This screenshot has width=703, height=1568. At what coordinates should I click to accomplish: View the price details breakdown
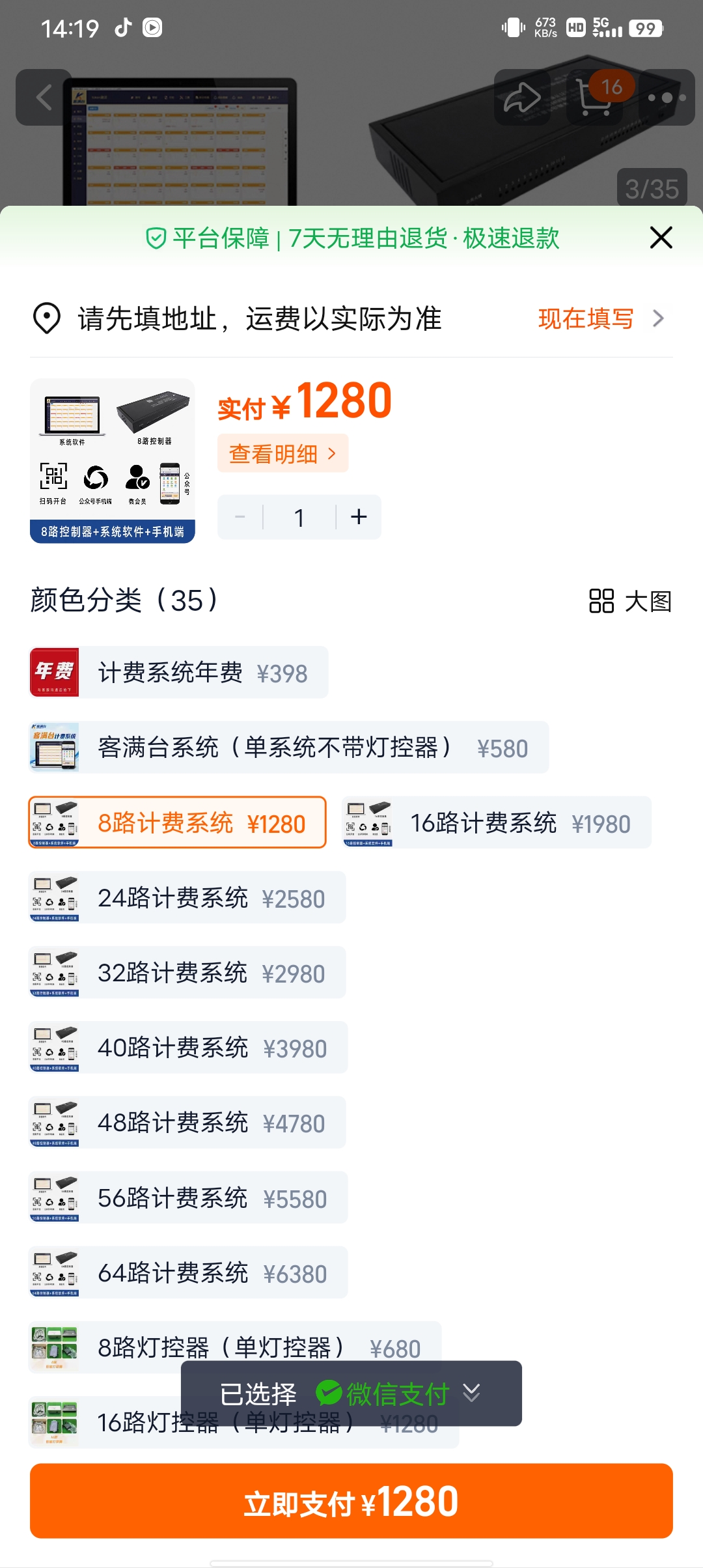(283, 453)
